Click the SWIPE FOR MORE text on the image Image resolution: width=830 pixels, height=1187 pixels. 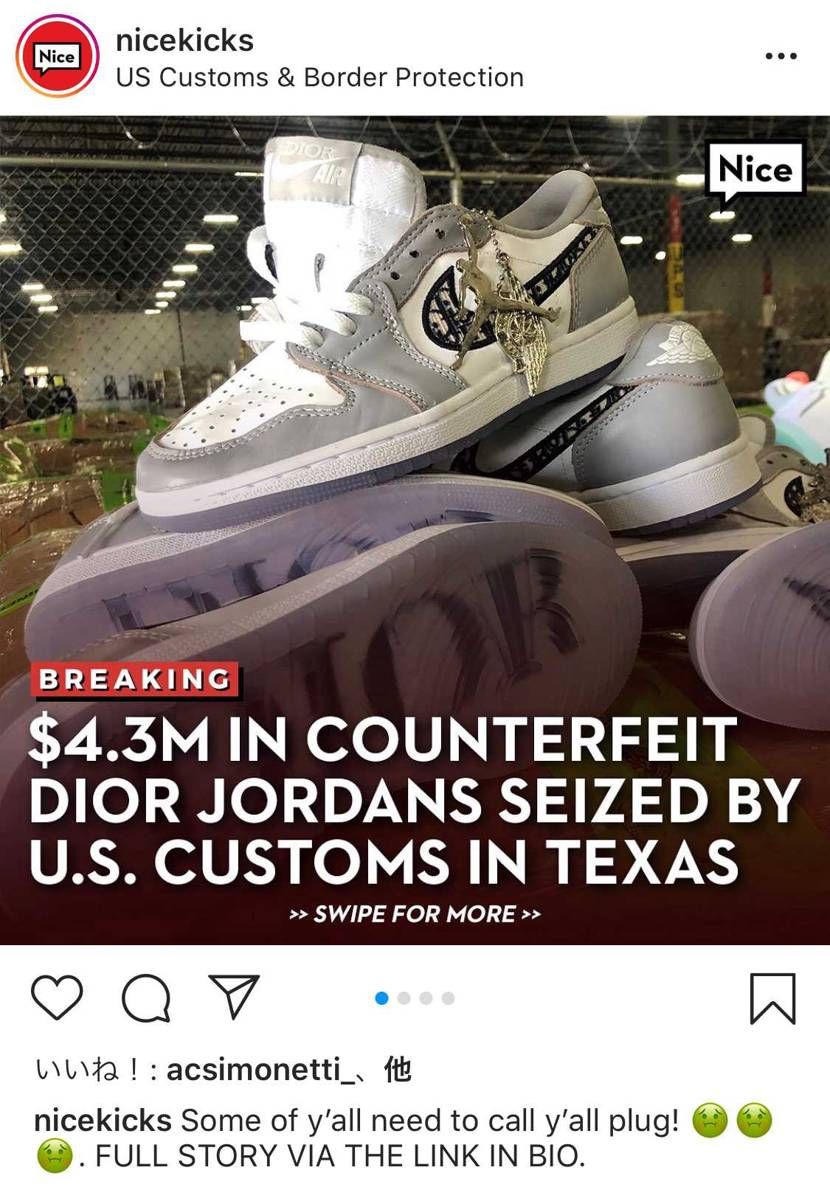pos(415,913)
